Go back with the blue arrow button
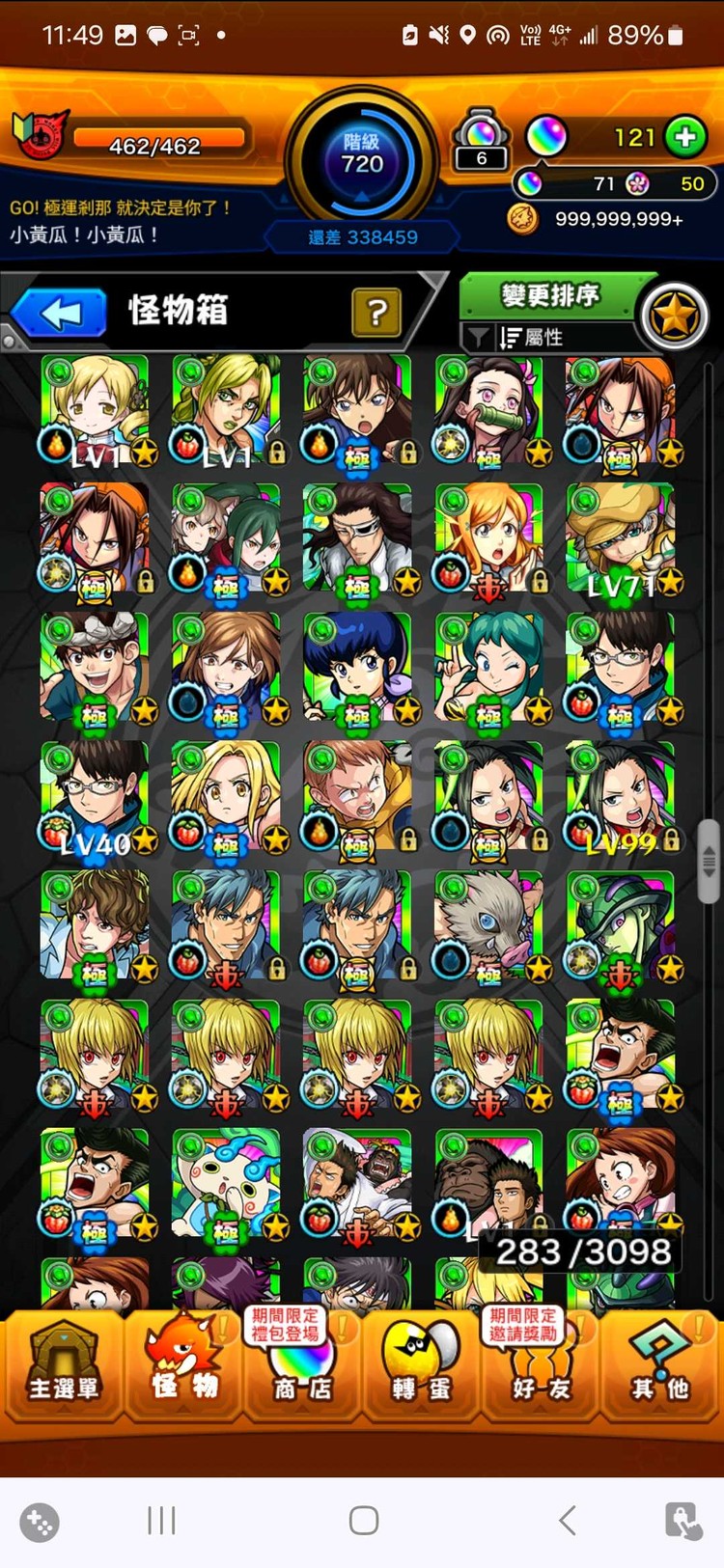 (x=60, y=314)
